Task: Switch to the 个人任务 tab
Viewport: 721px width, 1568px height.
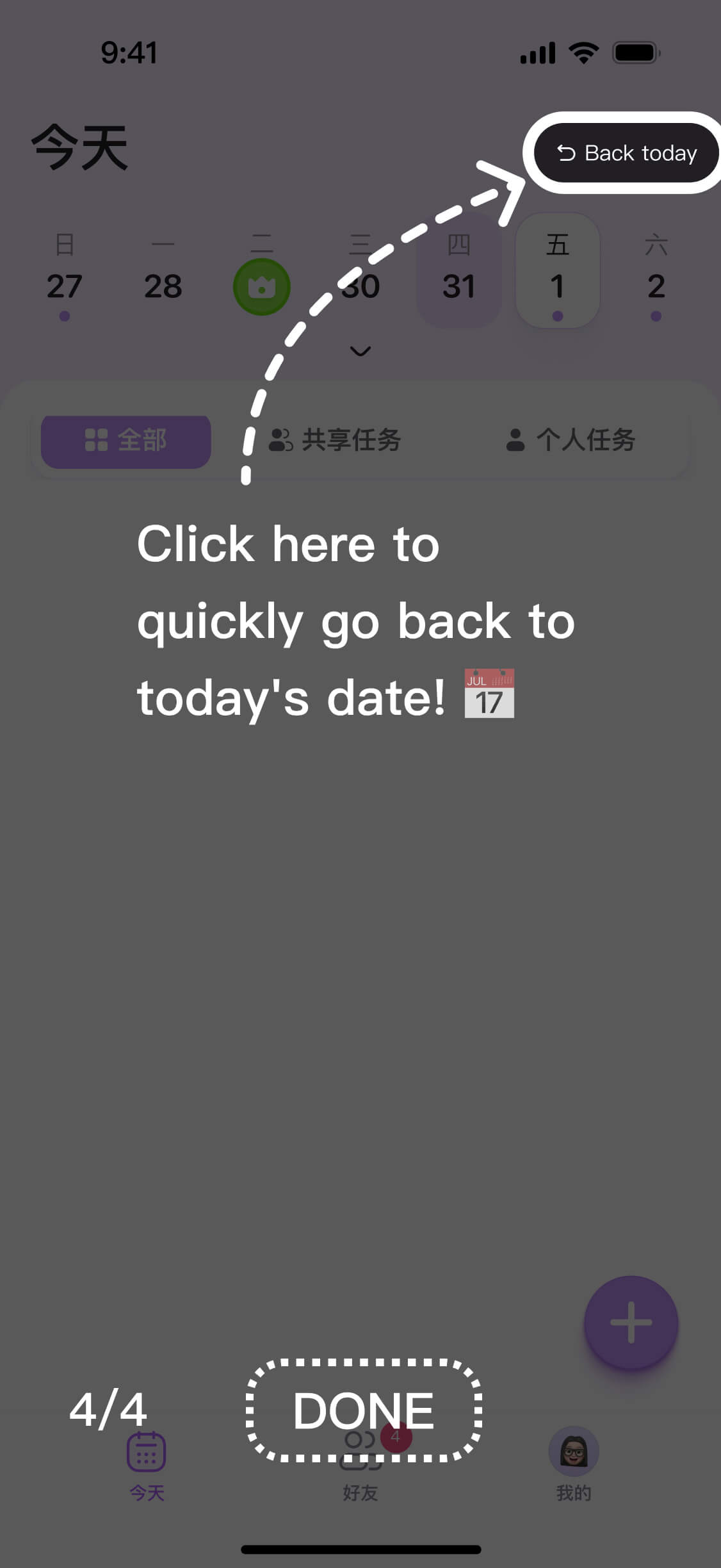Action: (x=571, y=440)
